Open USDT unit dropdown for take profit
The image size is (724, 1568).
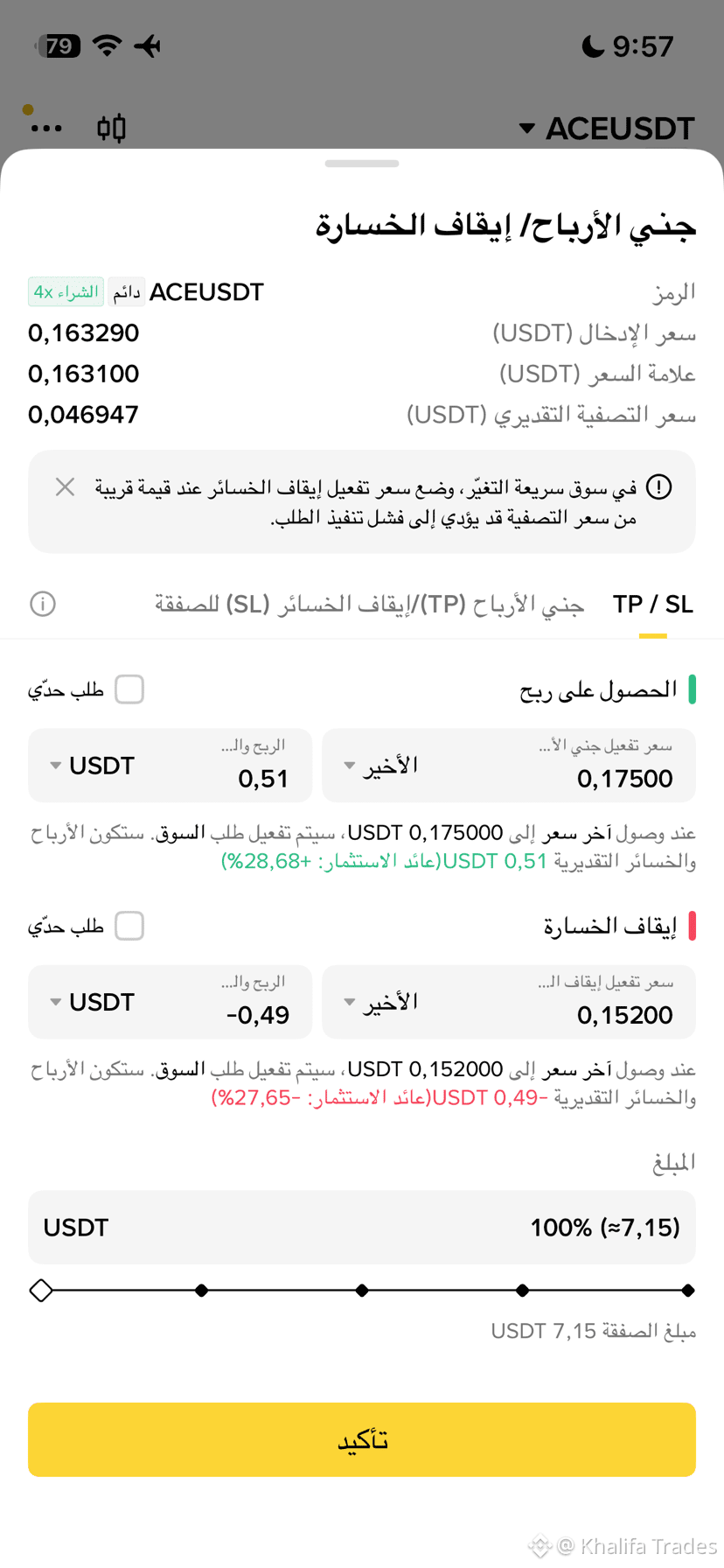pyautogui.click(x=92, y=766)
